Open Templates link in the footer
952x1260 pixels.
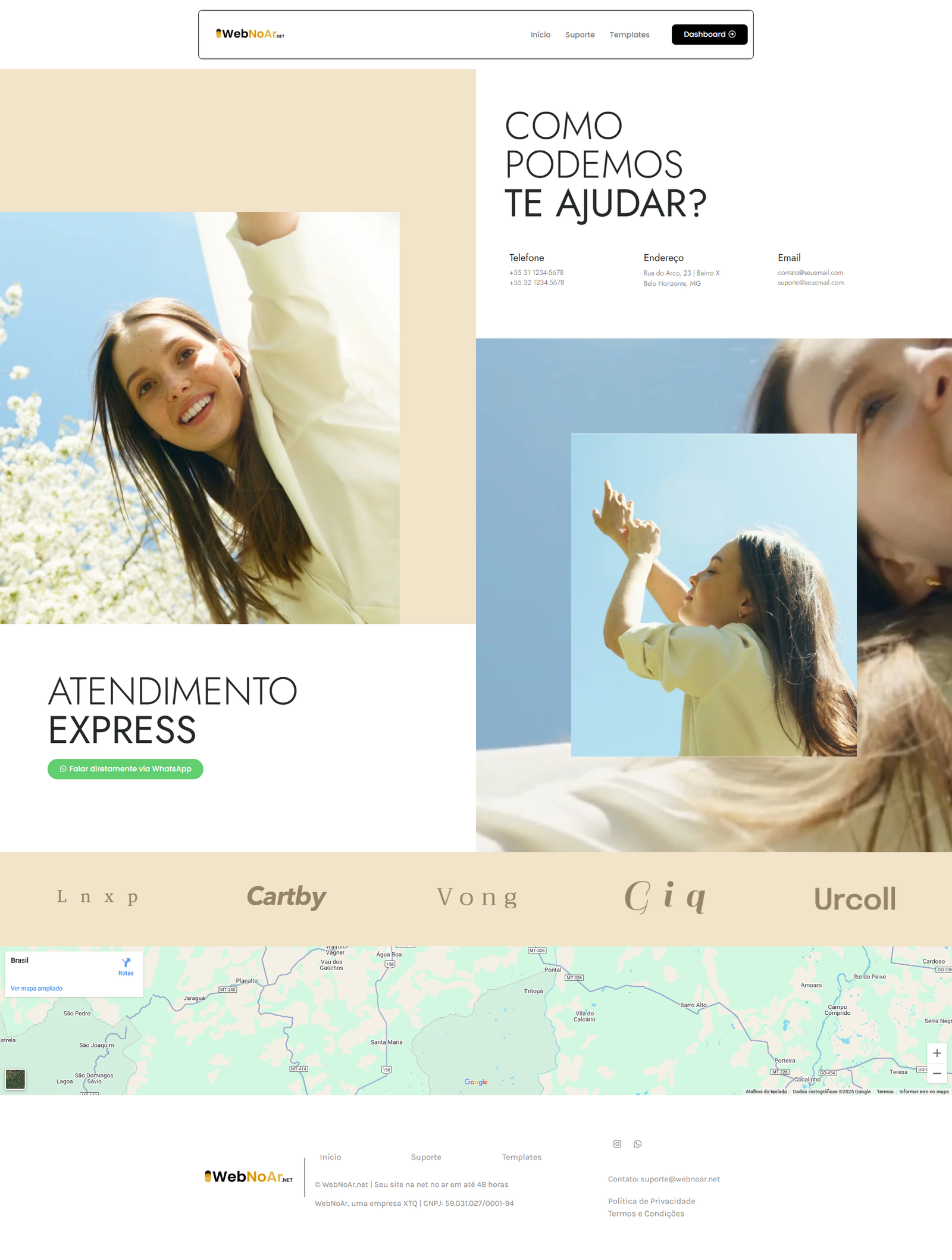coord(521,1157)
